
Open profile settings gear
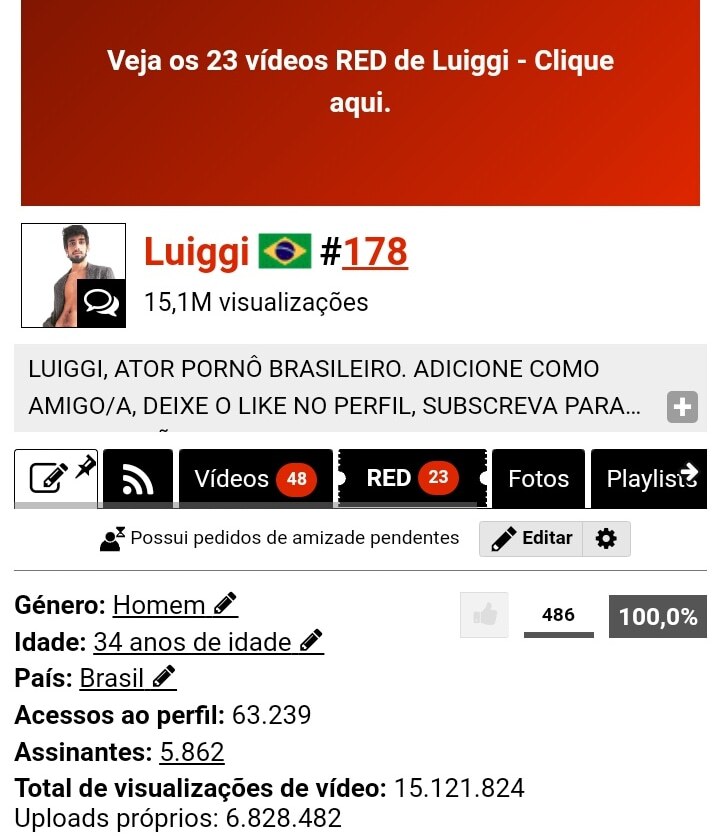click(x=606, y=538)
